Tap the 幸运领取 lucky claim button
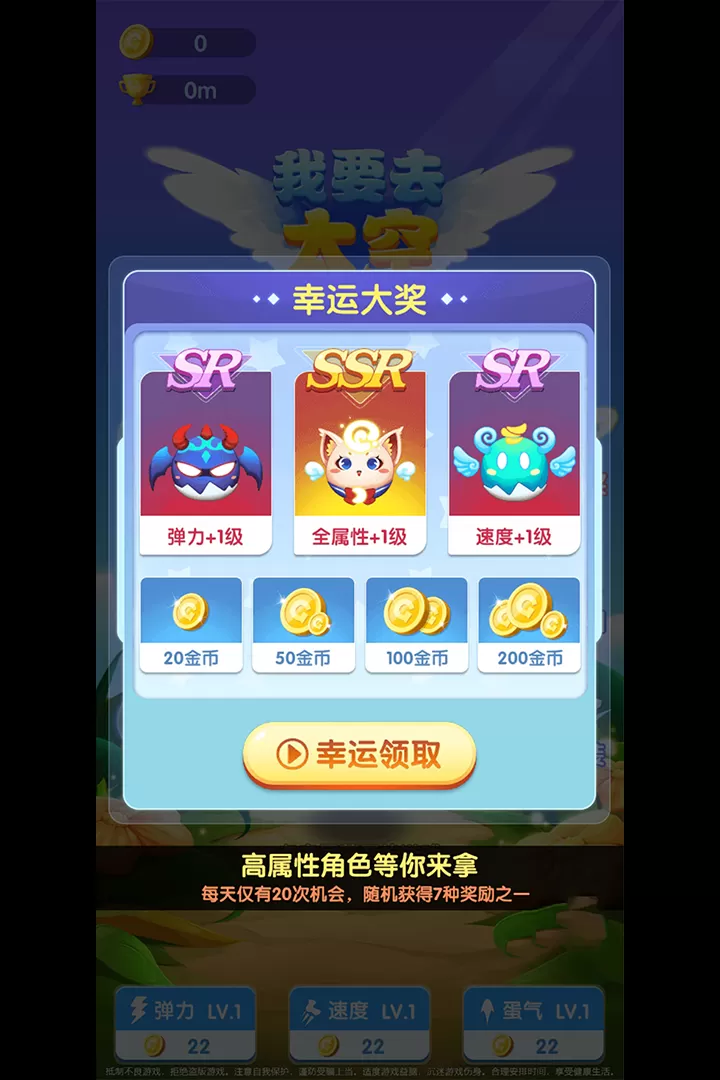The width and height of the screenshot is (720, 1080). (x=359, y=754)
